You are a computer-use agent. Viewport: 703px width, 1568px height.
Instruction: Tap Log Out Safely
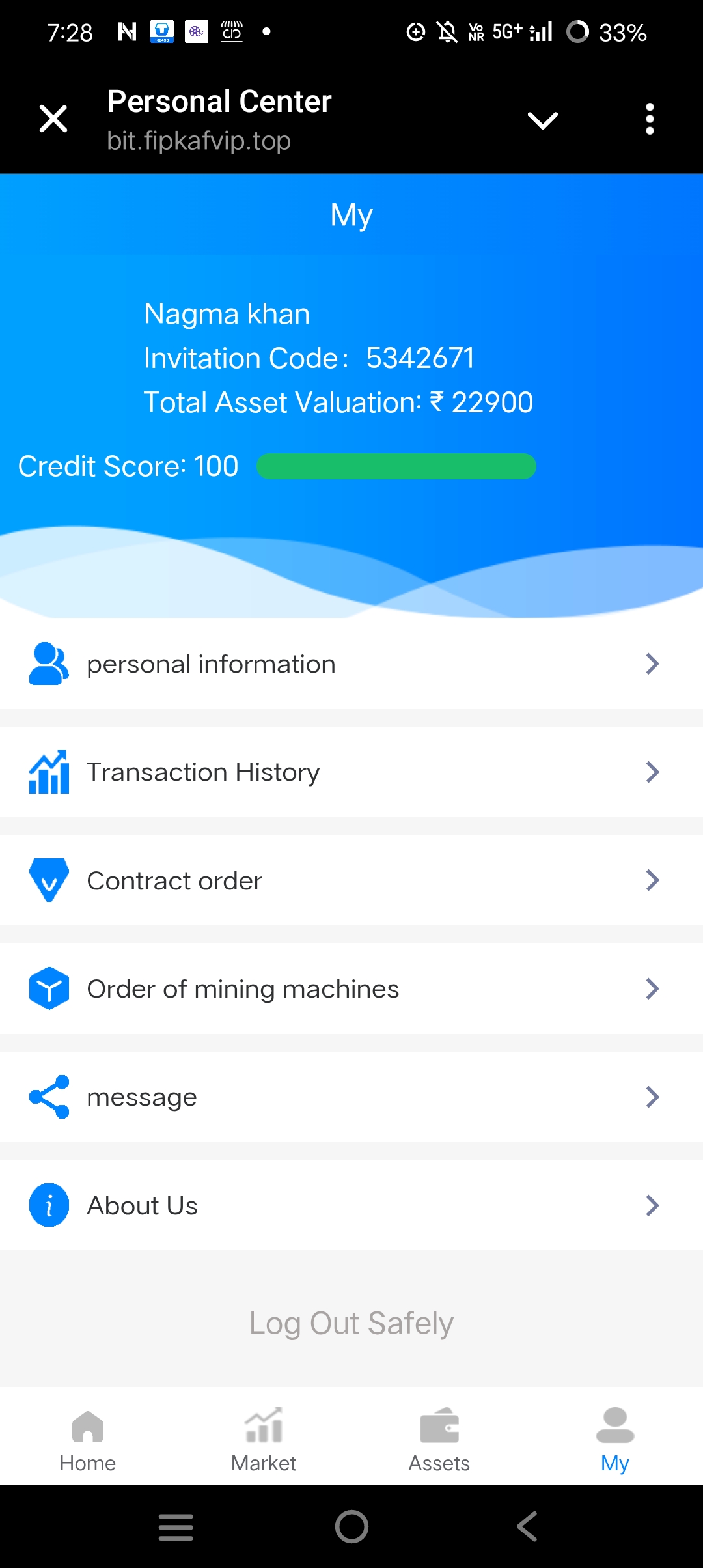[351, 1323]
